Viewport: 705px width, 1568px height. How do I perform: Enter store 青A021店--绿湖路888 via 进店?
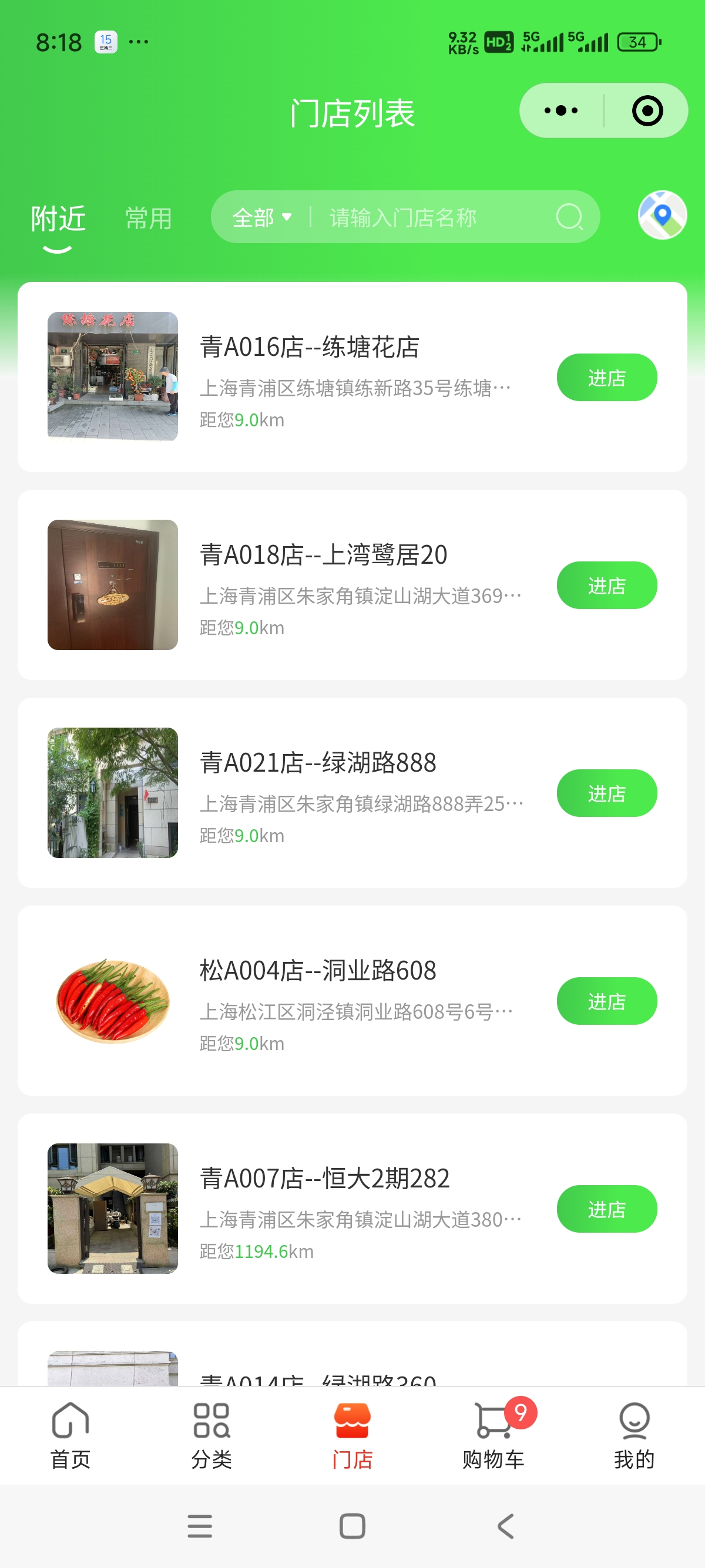pyautogui.click(x=606, y=793)
